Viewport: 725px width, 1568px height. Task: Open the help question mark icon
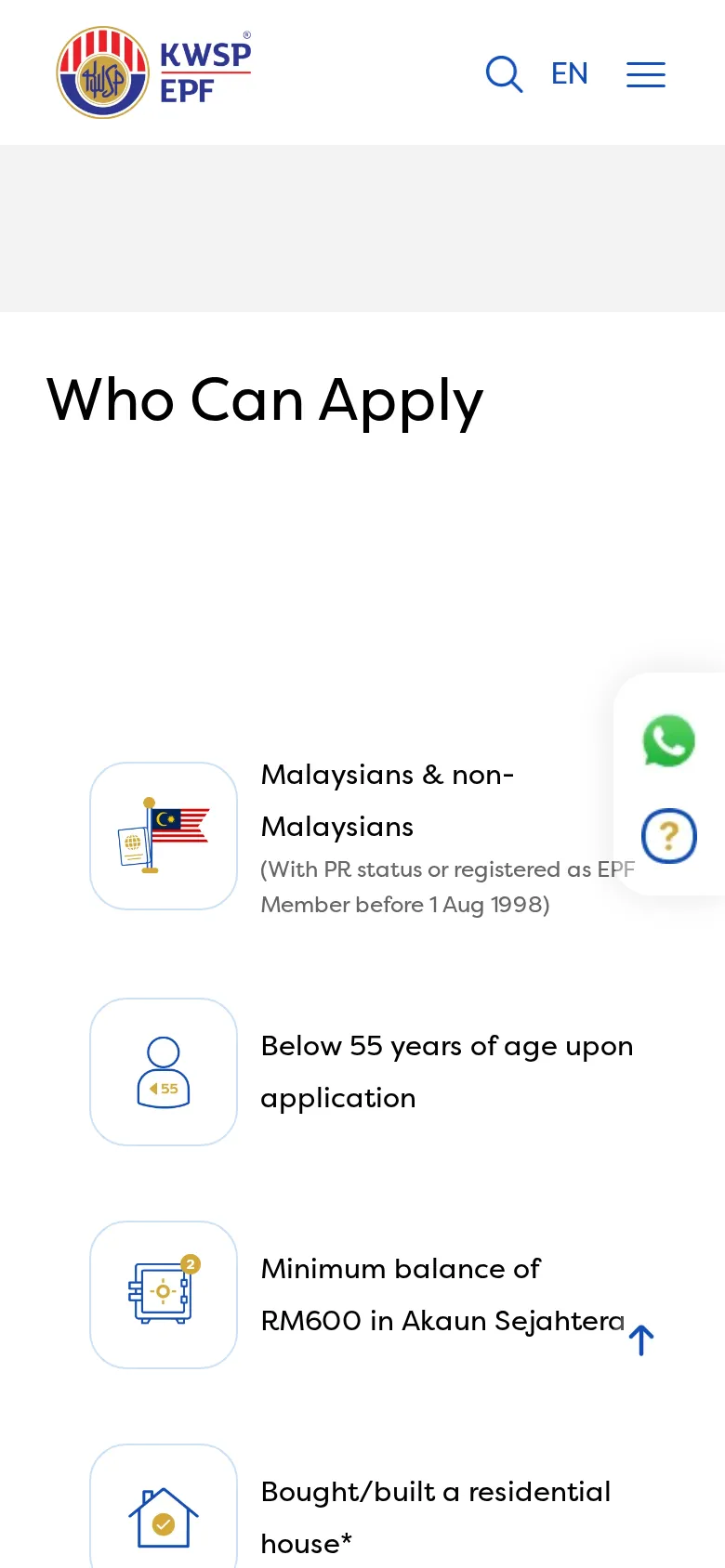tap(669, 835)
